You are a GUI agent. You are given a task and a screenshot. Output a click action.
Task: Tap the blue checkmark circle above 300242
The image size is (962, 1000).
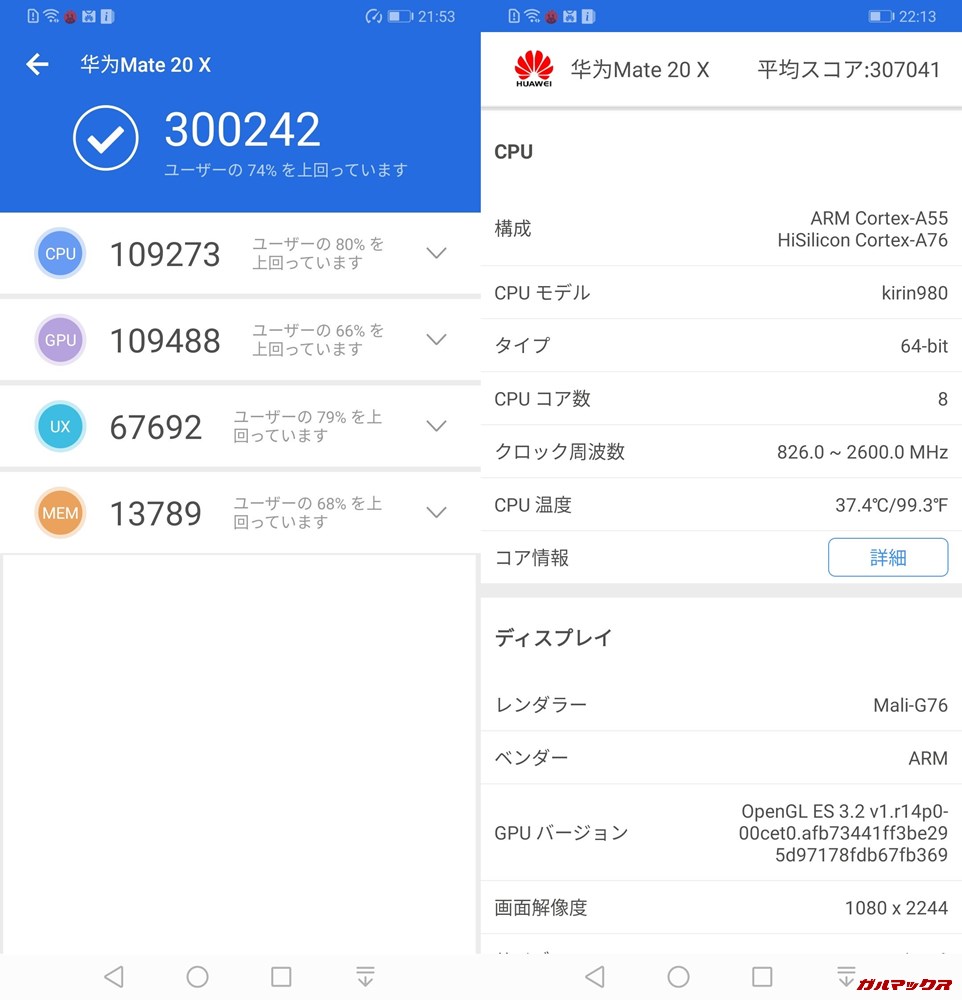[x=105, y=135]
